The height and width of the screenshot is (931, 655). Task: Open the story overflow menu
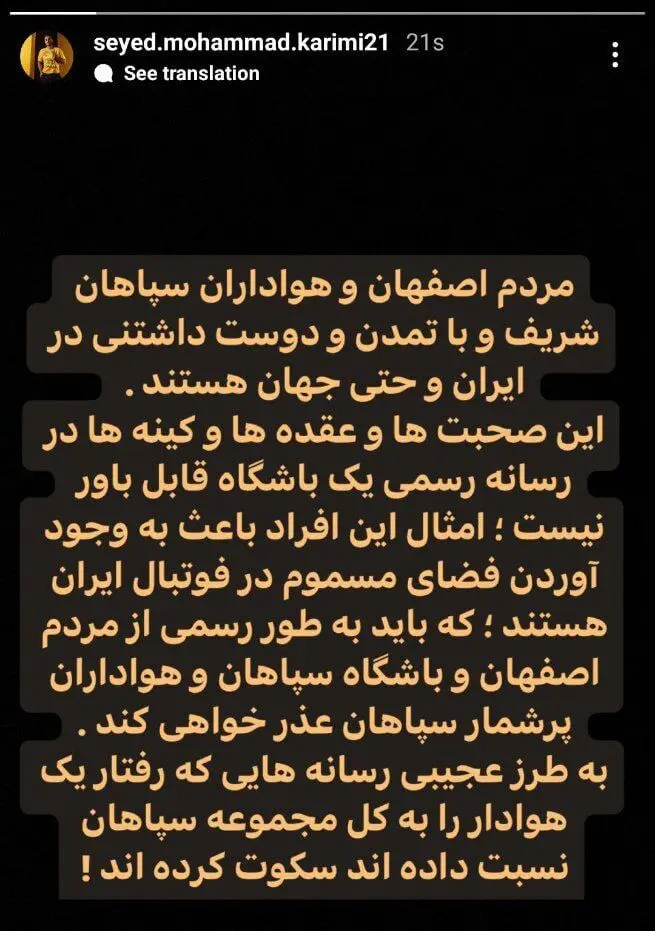[x=617, y=55]
